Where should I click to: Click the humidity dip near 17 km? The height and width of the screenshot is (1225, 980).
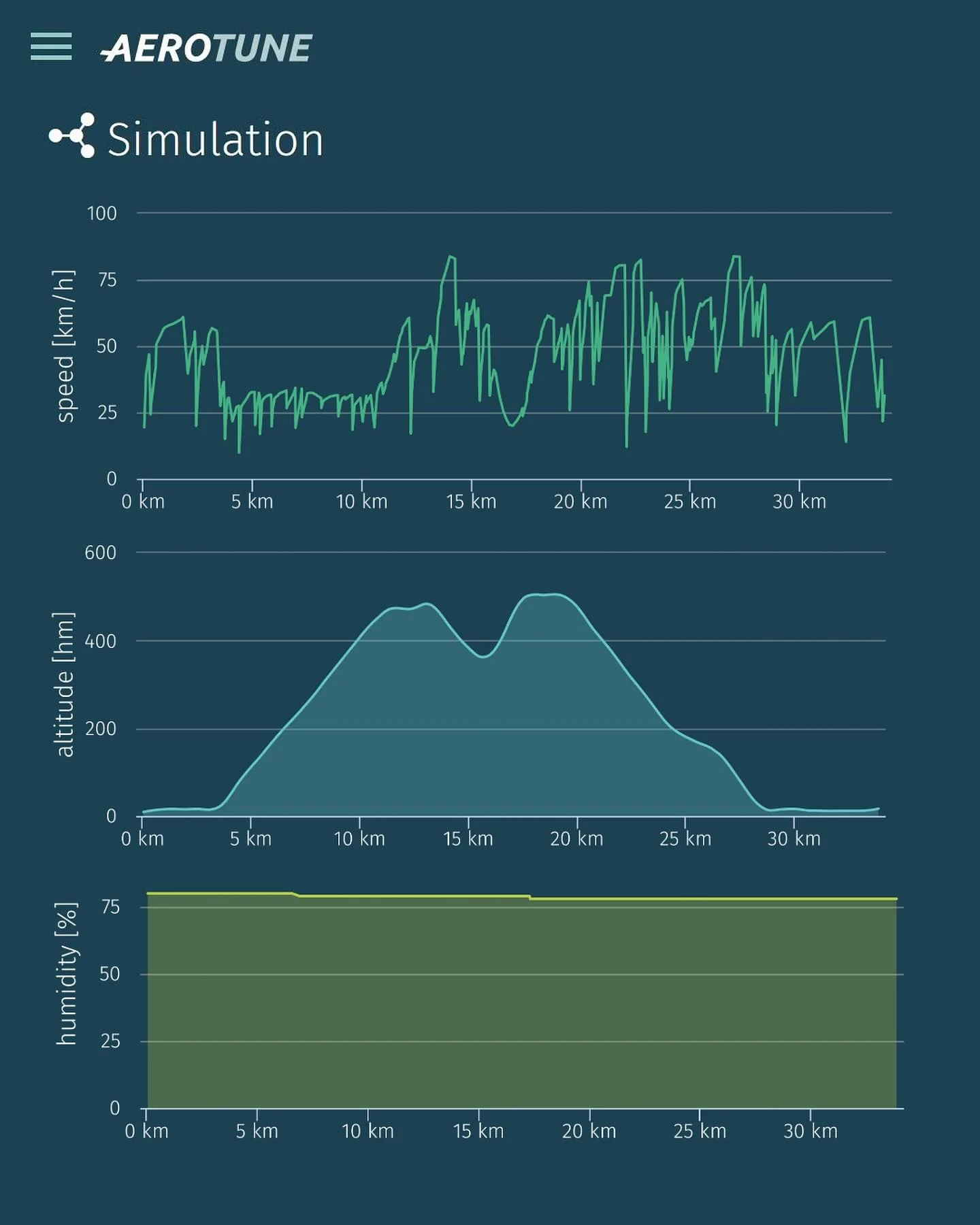pos(531,896)
